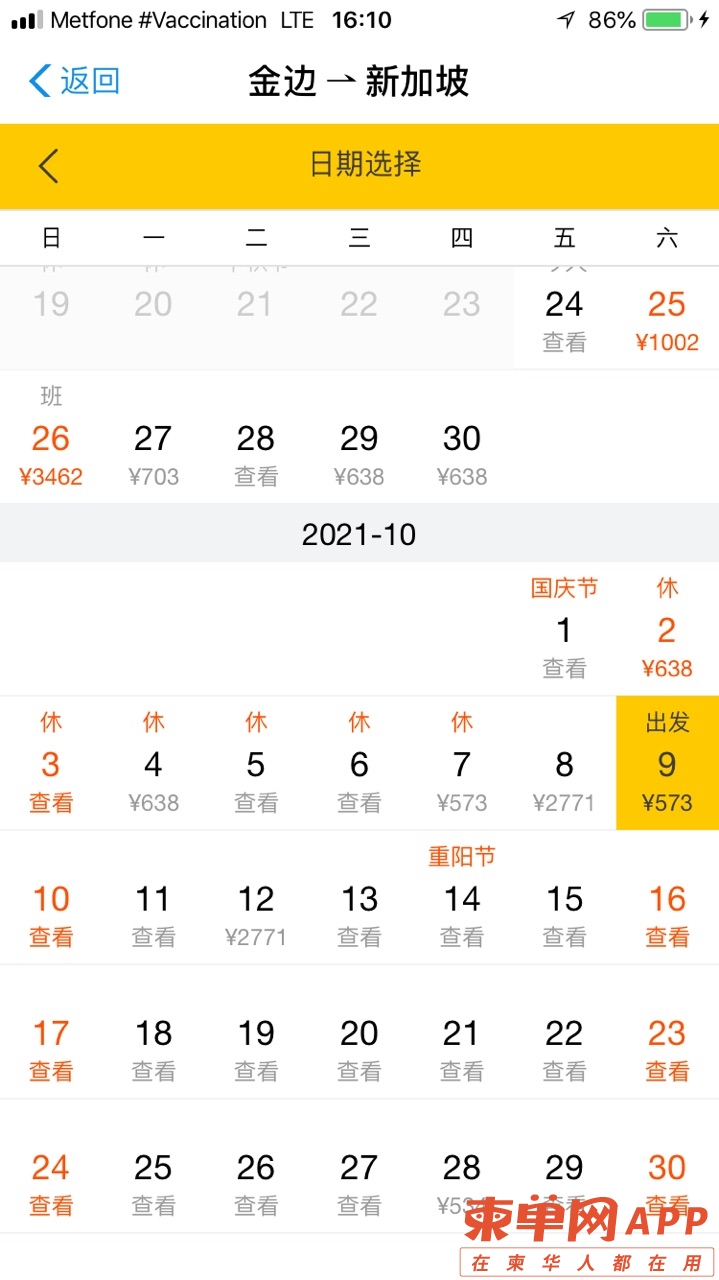
Task: Select September 25 priced ¥1002
Action: (x=667, y=319)
